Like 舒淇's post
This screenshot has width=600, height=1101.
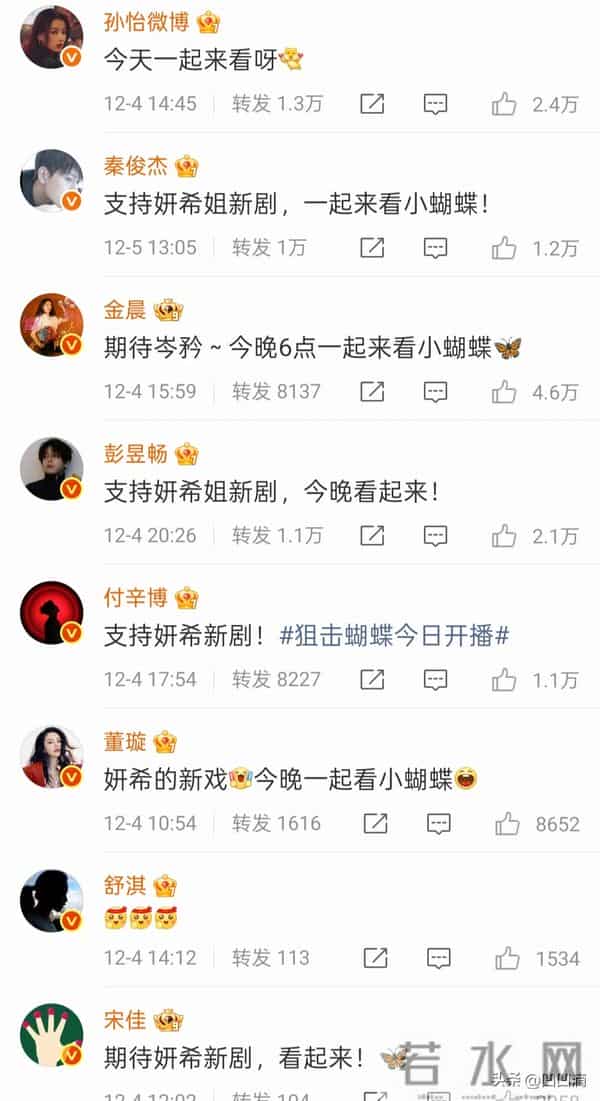pyautogui.click(x=508, y=959)
